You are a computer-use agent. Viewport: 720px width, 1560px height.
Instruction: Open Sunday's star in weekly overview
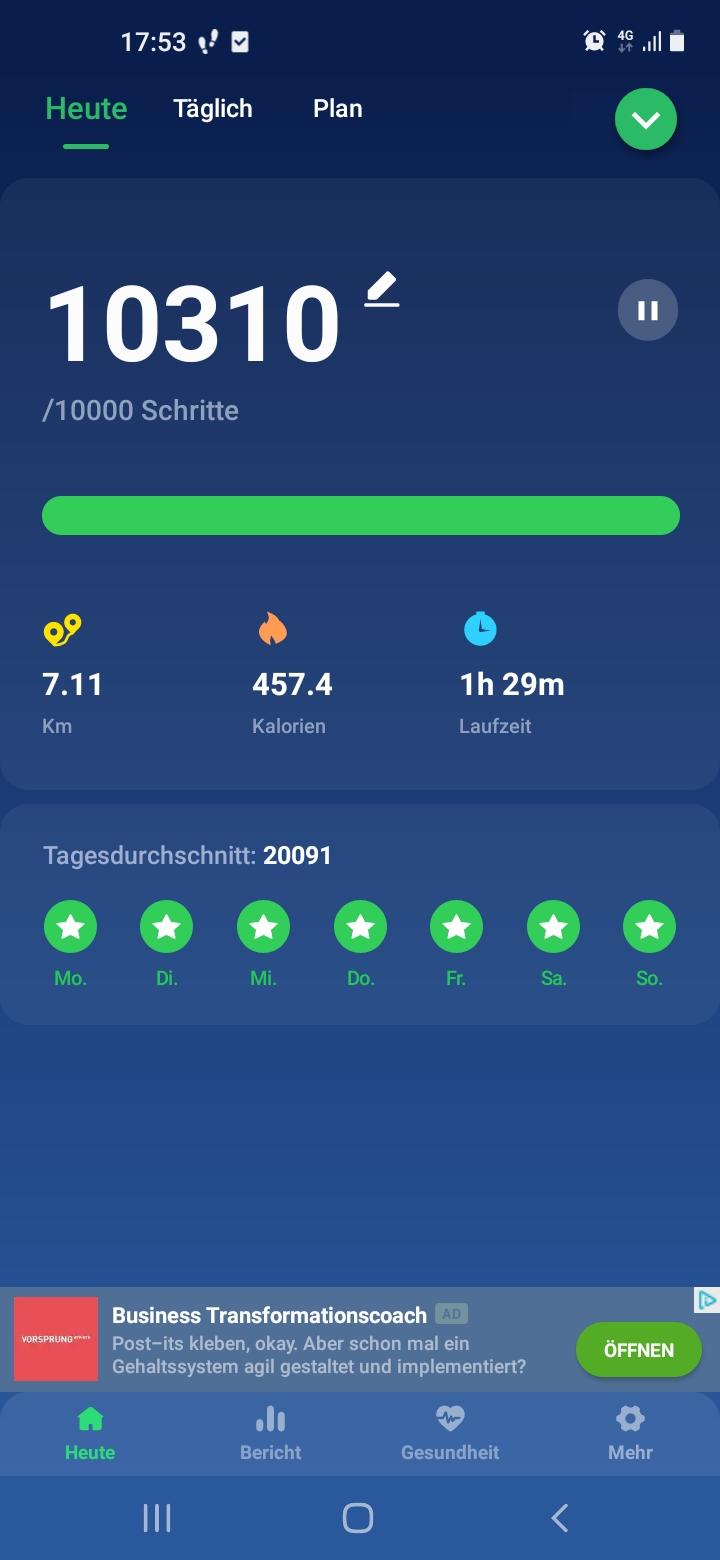[x=649, y=927]
